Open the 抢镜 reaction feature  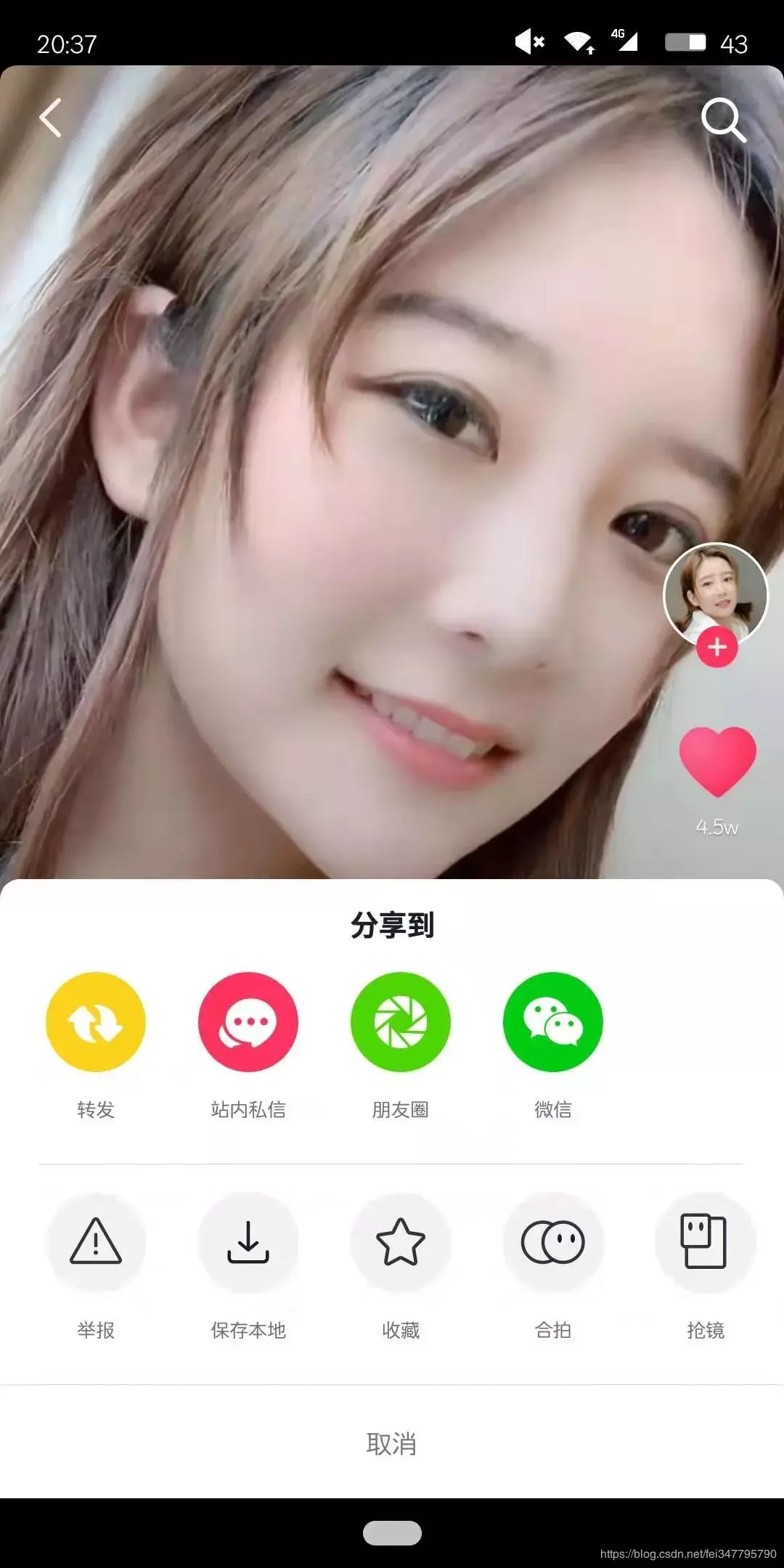(705, 1242)
